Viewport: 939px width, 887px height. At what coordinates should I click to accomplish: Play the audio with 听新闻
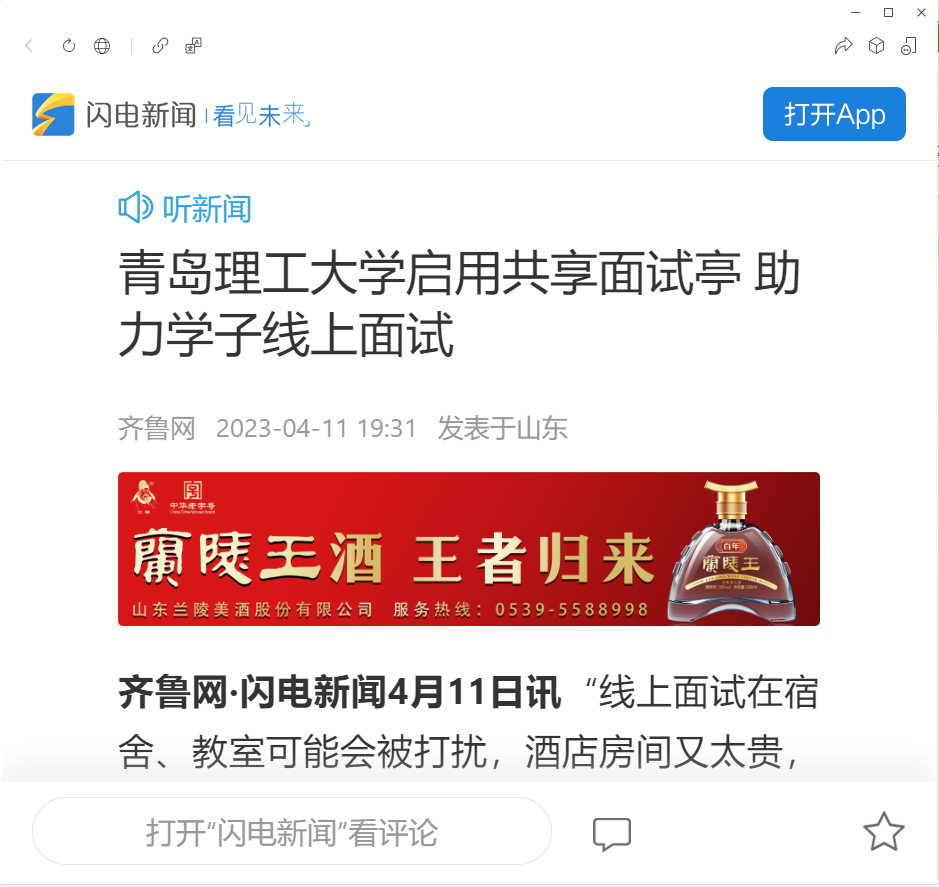click(185, 208)
